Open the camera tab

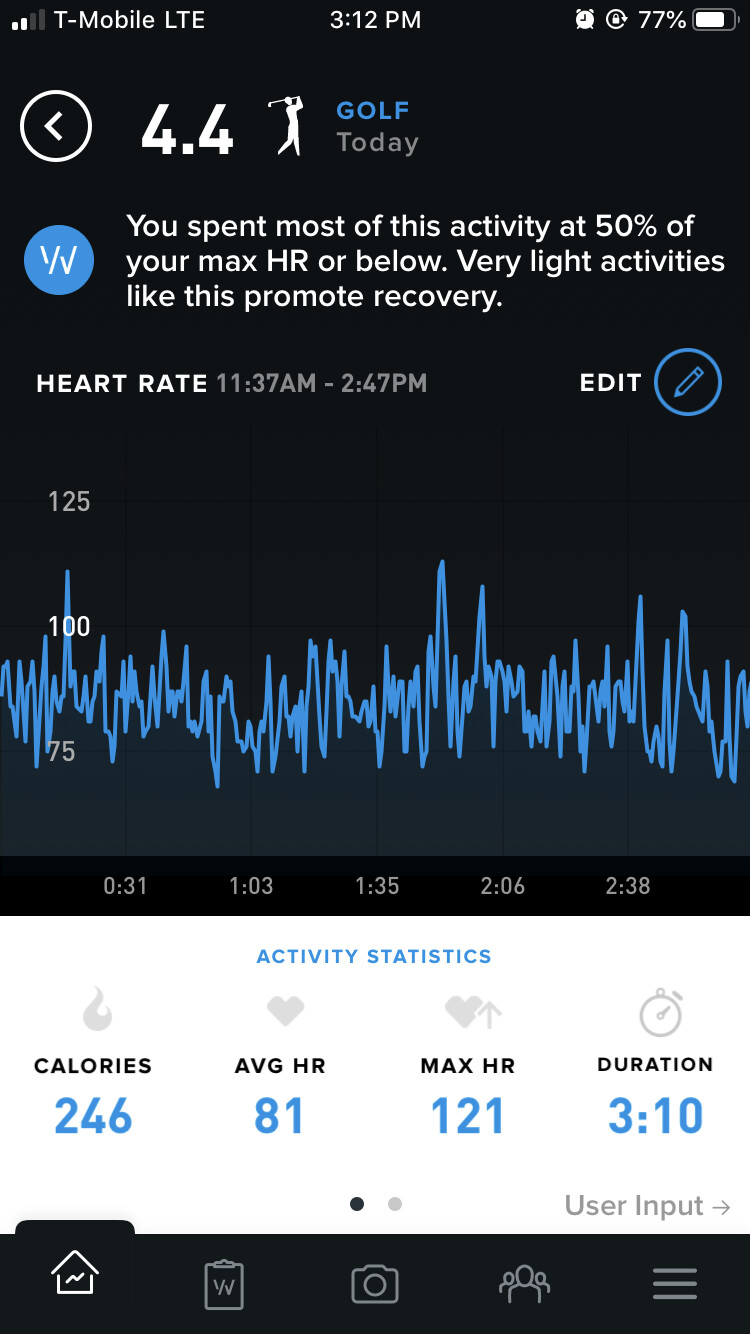(x=375, y=1284)
